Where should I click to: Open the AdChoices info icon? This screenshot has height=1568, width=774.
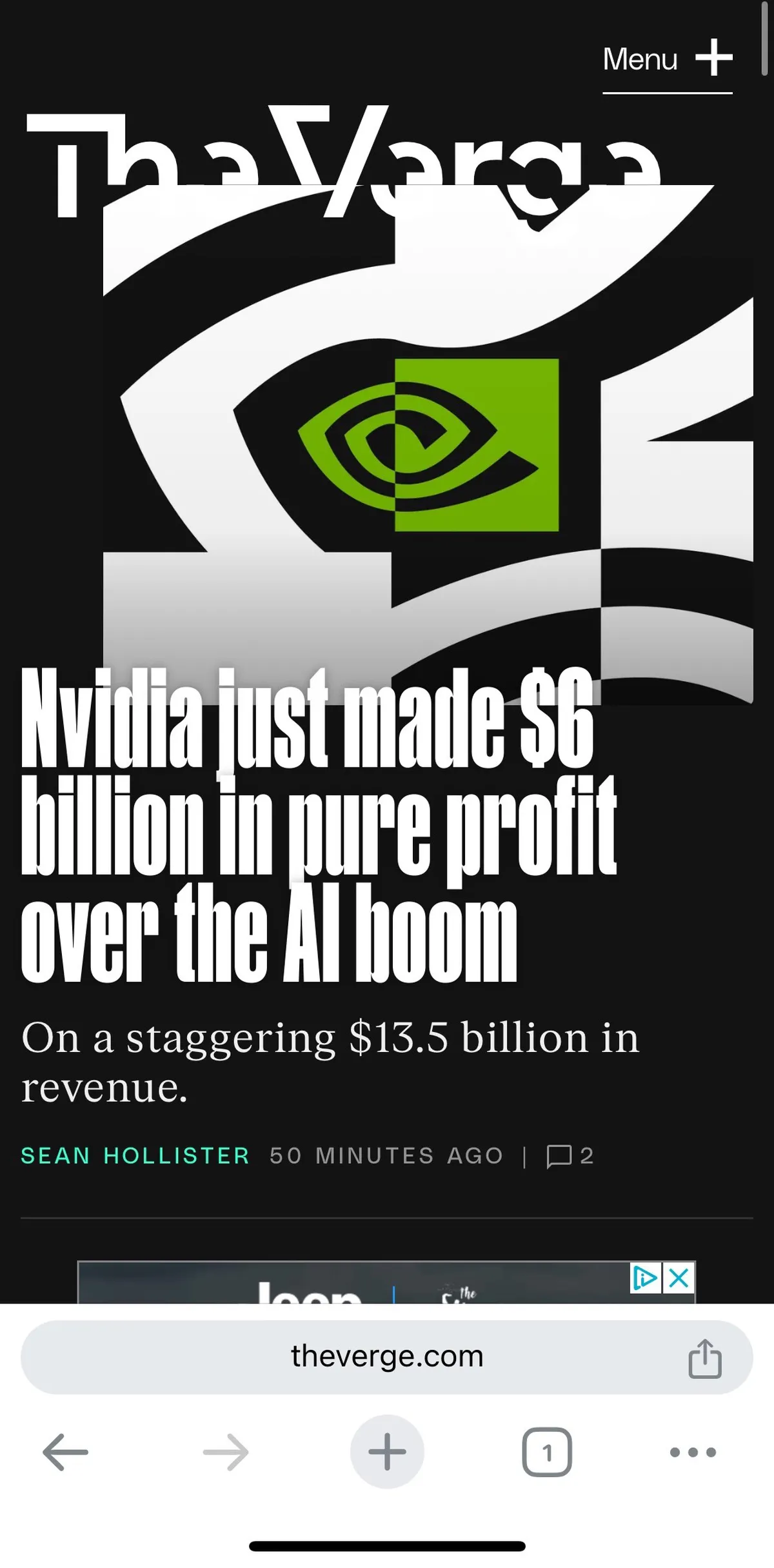pyautogui.click(x=645, y=1277)
